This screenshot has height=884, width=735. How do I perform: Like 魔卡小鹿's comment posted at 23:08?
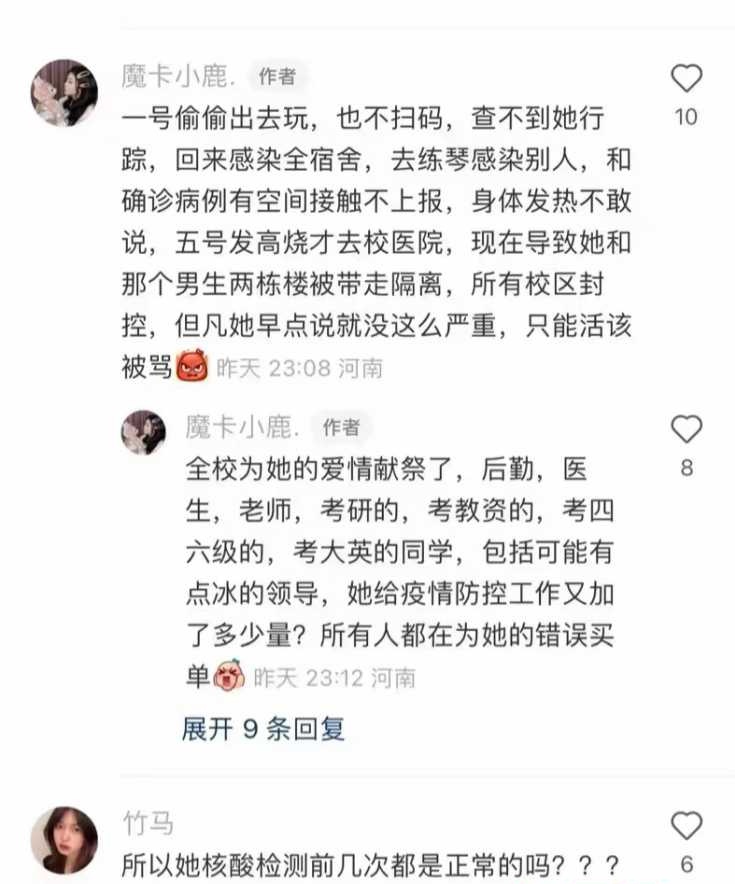(686, 78)
